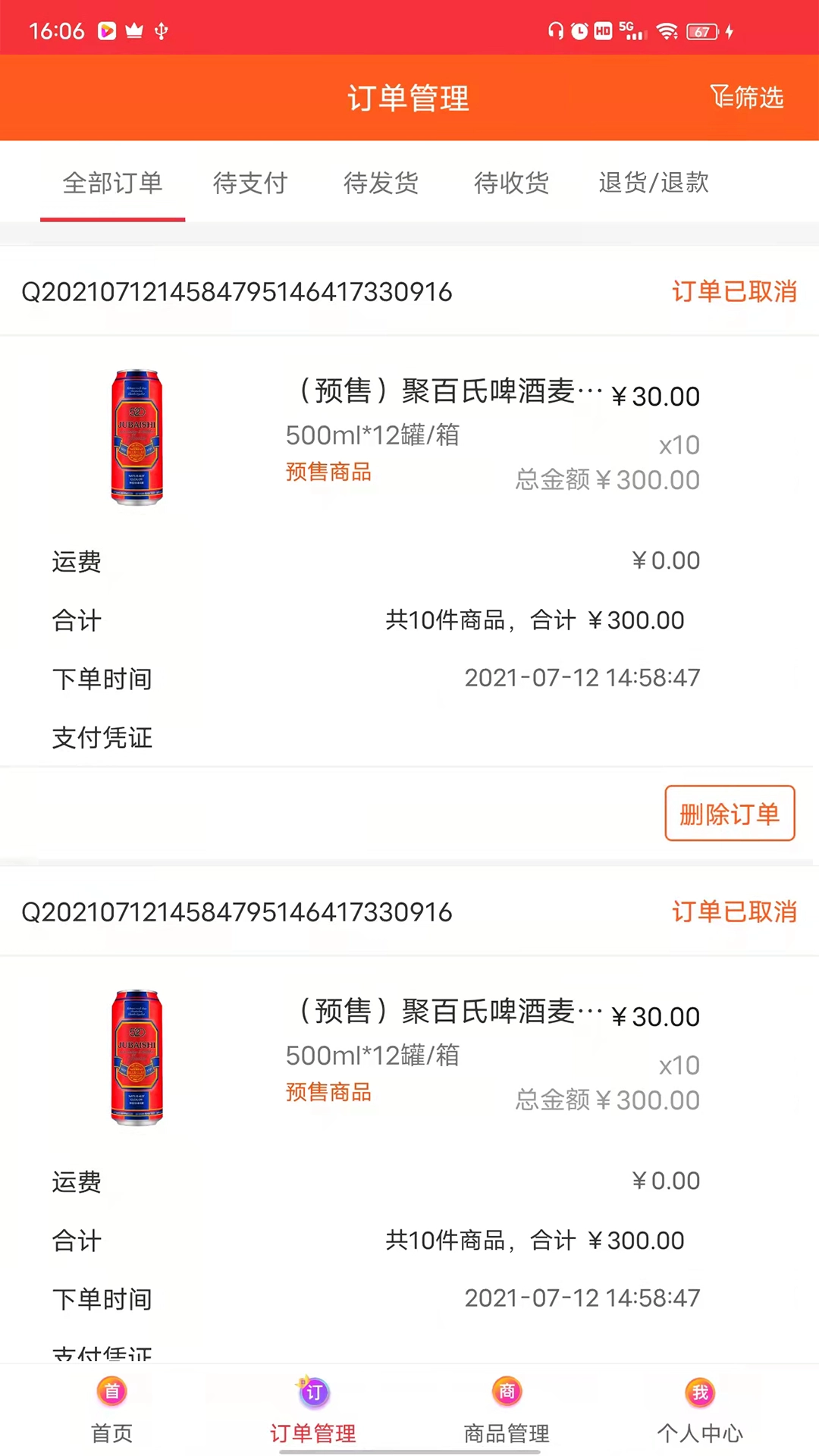Select the 待发货 tab

(381, 183)
